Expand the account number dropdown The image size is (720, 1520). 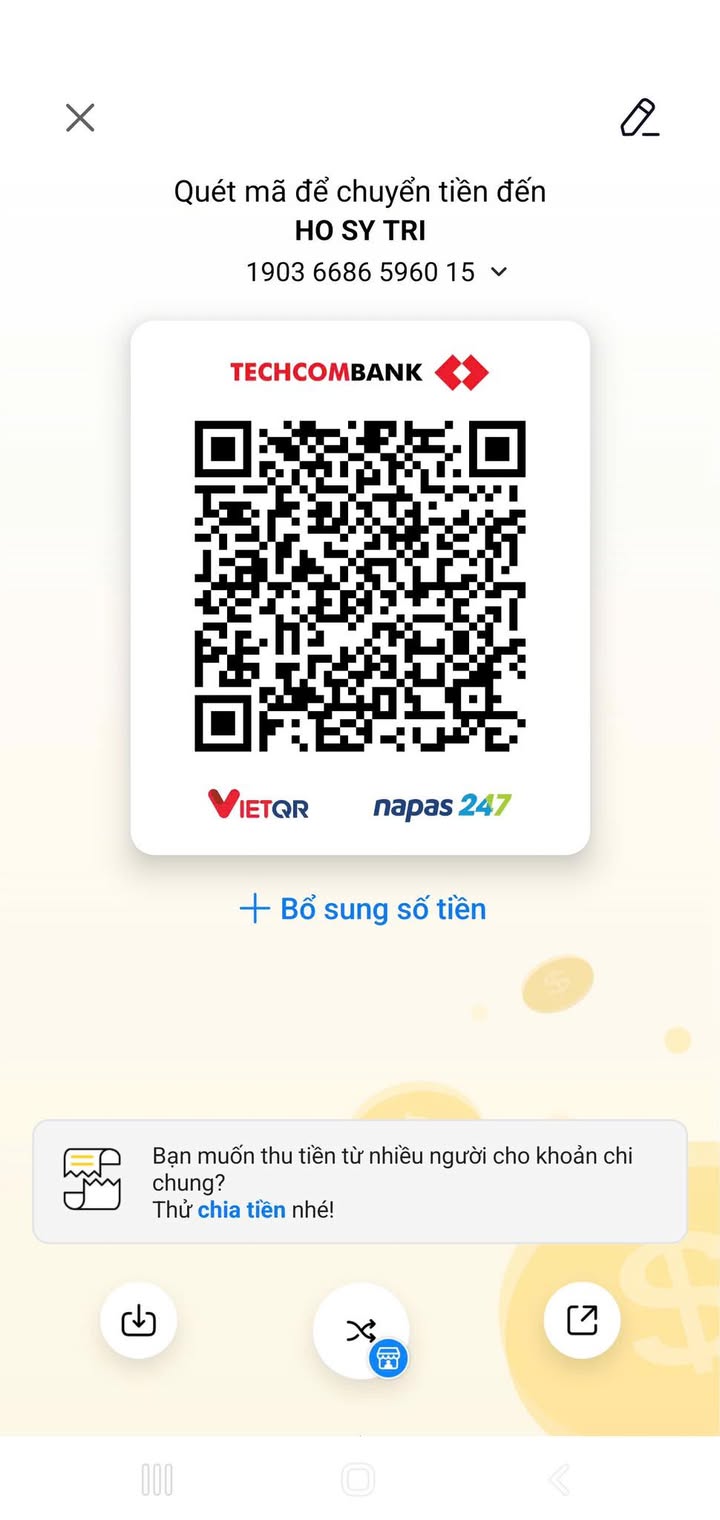click(499, 272)
